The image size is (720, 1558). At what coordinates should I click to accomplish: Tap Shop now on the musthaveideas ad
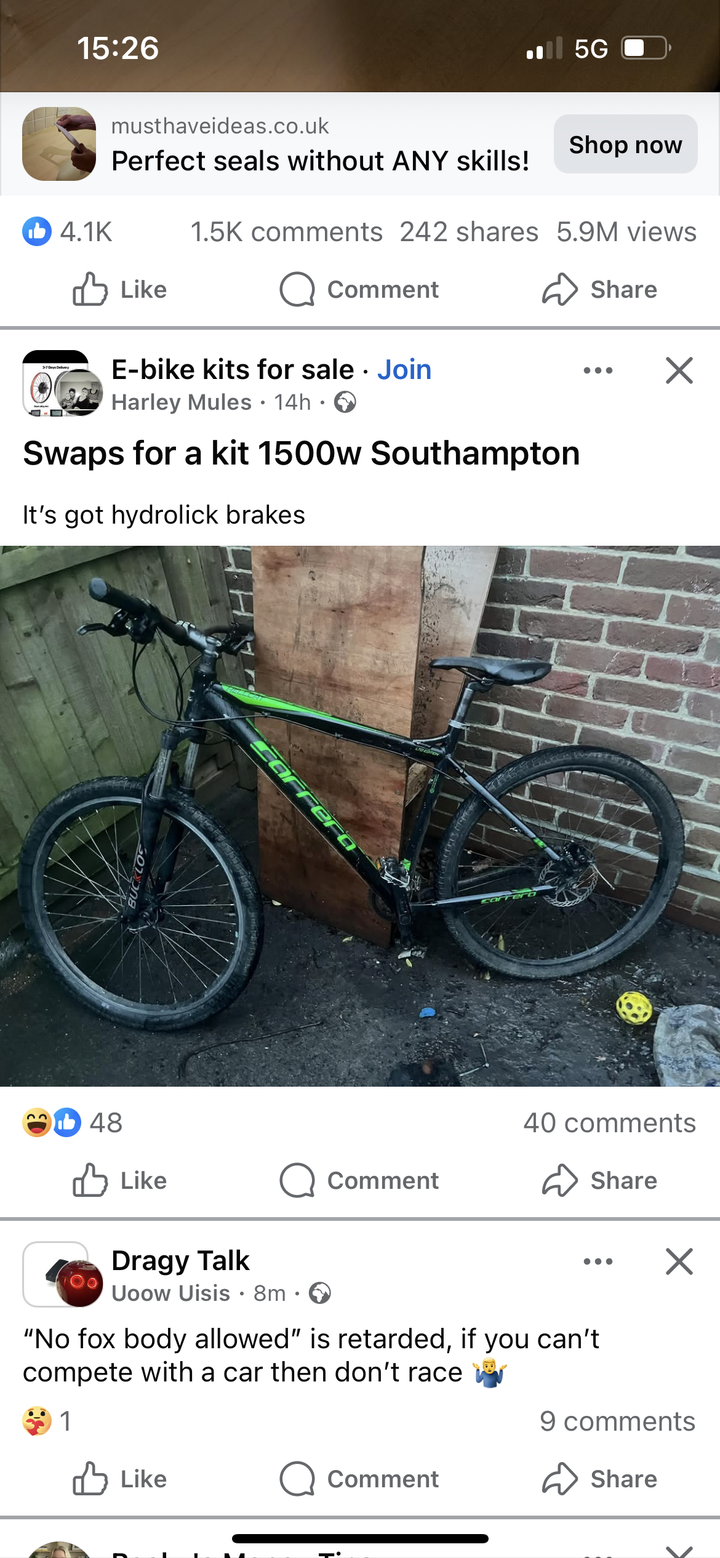coord(625,145)
